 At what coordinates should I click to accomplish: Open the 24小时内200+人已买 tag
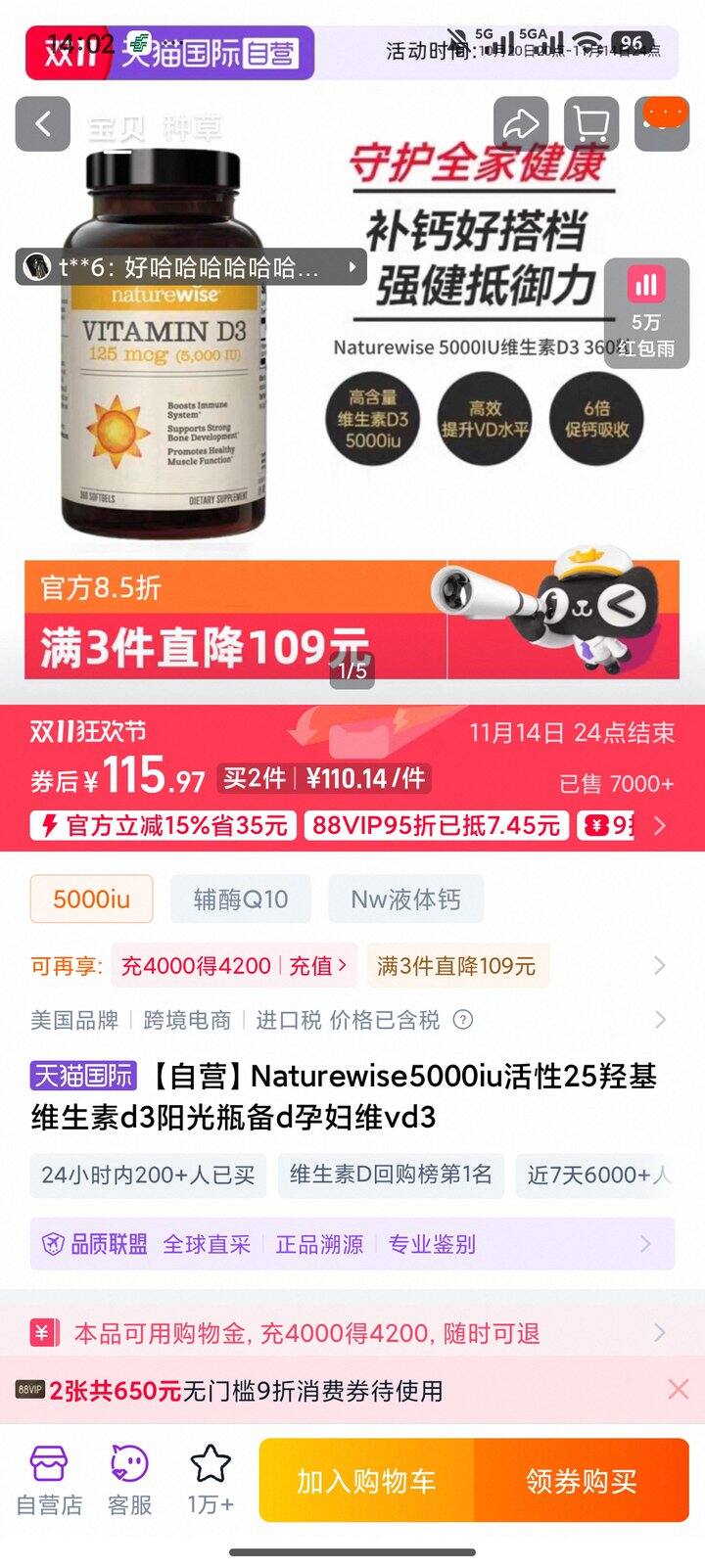point(148,1175)
